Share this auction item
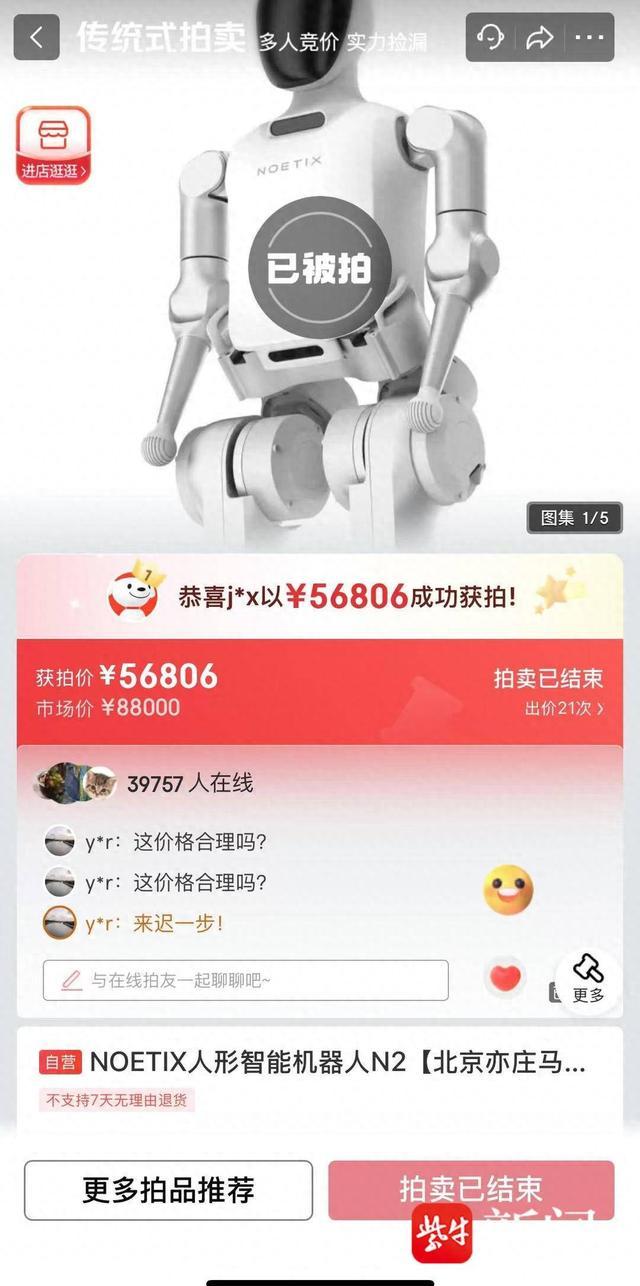This screenshot has width=640, height=1286. 540,38
